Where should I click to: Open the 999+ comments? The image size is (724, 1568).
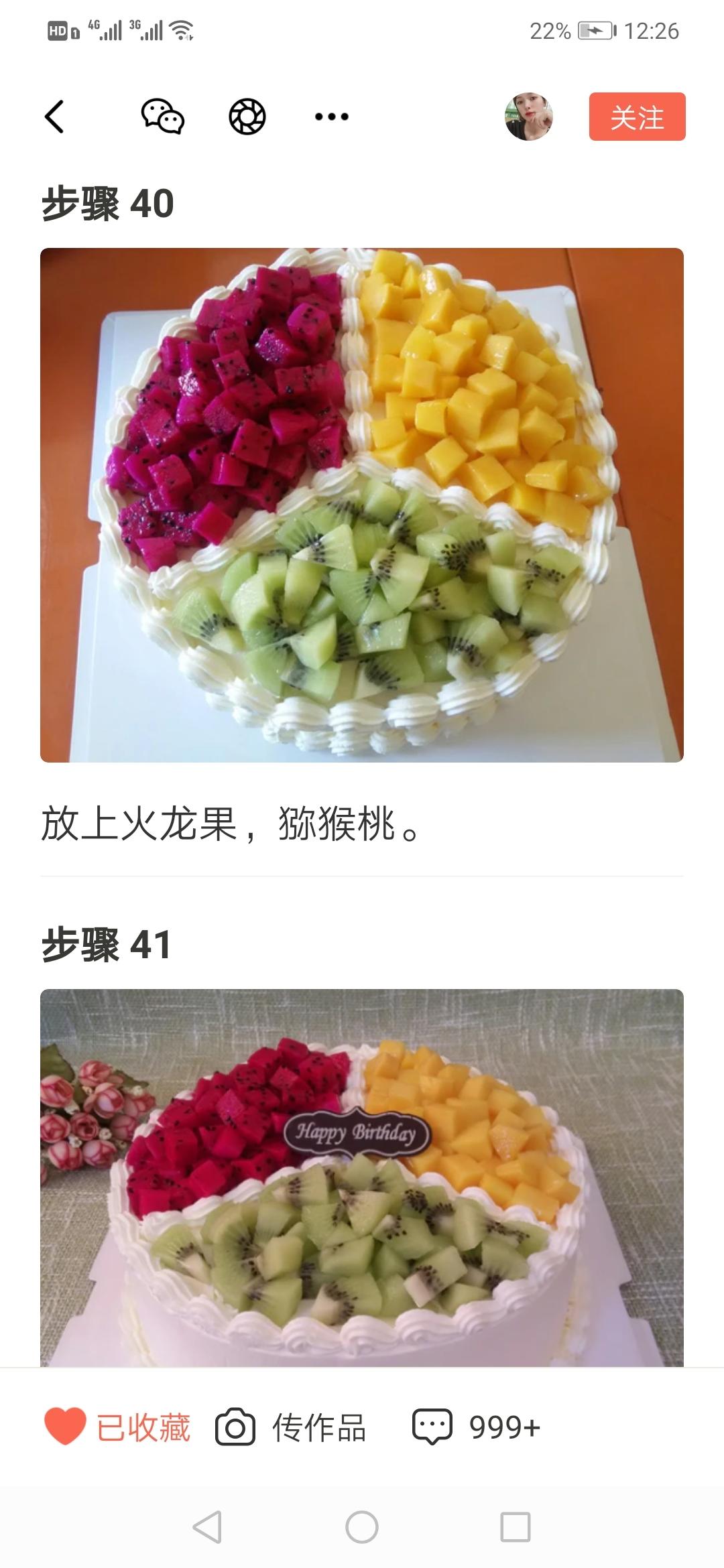(476, 1427)
